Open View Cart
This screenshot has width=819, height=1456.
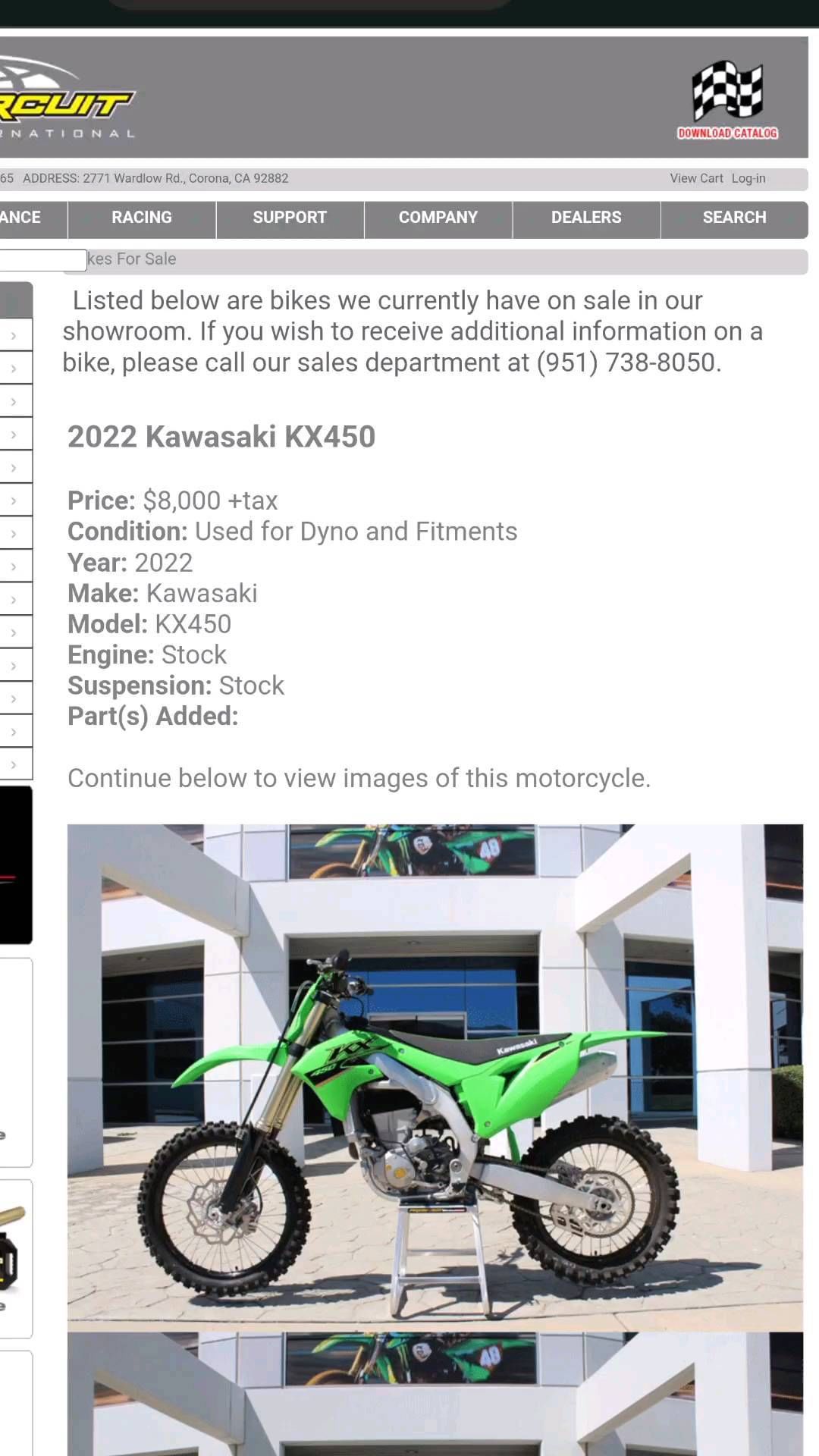pos(696,178)
